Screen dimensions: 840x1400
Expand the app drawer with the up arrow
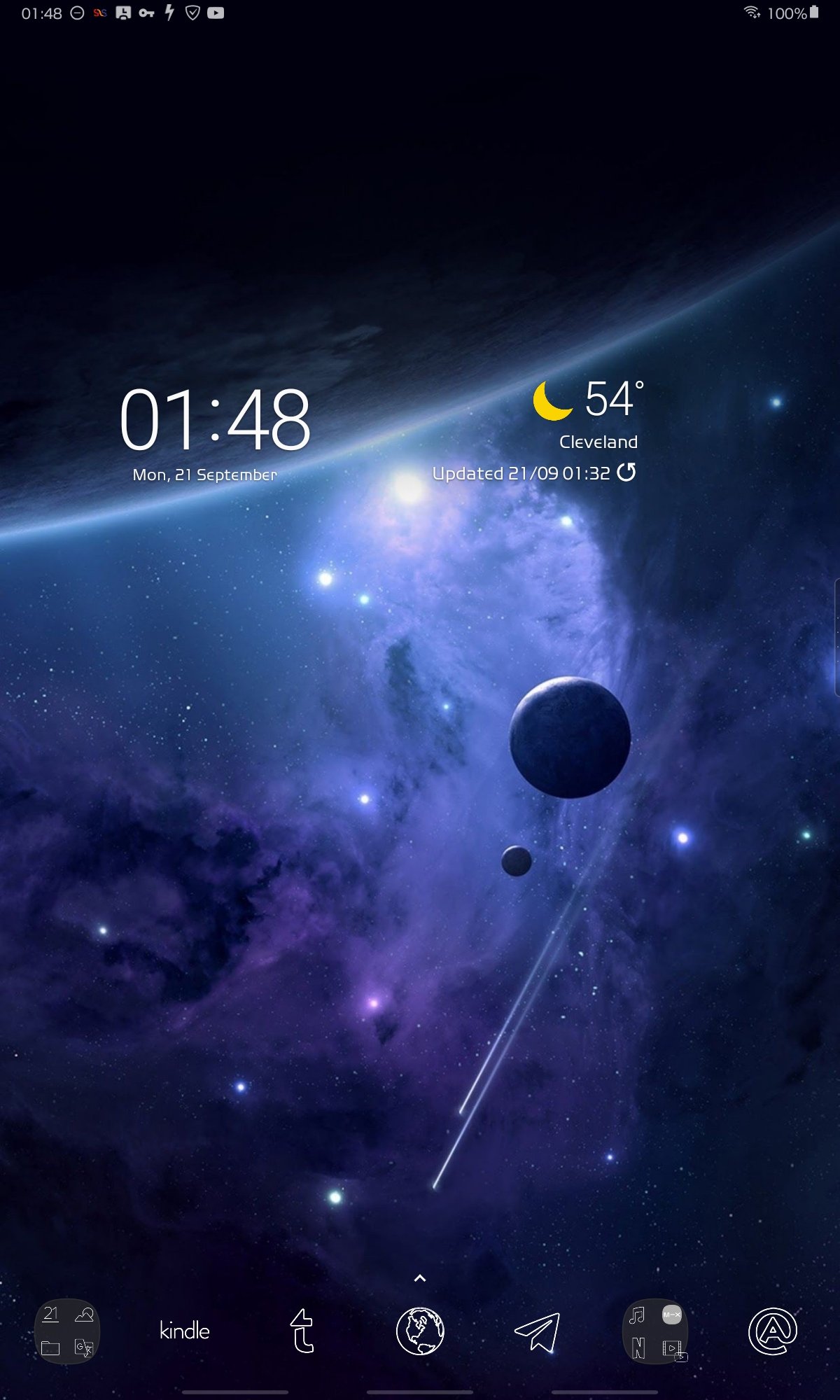point(420,1278)
